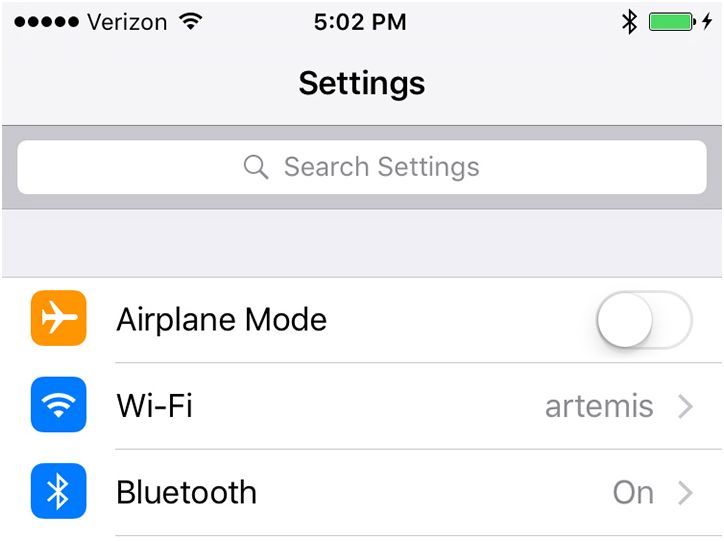724x541 pixels.
Task: Tap the Search Settings field
Action: tap(362, 167)
